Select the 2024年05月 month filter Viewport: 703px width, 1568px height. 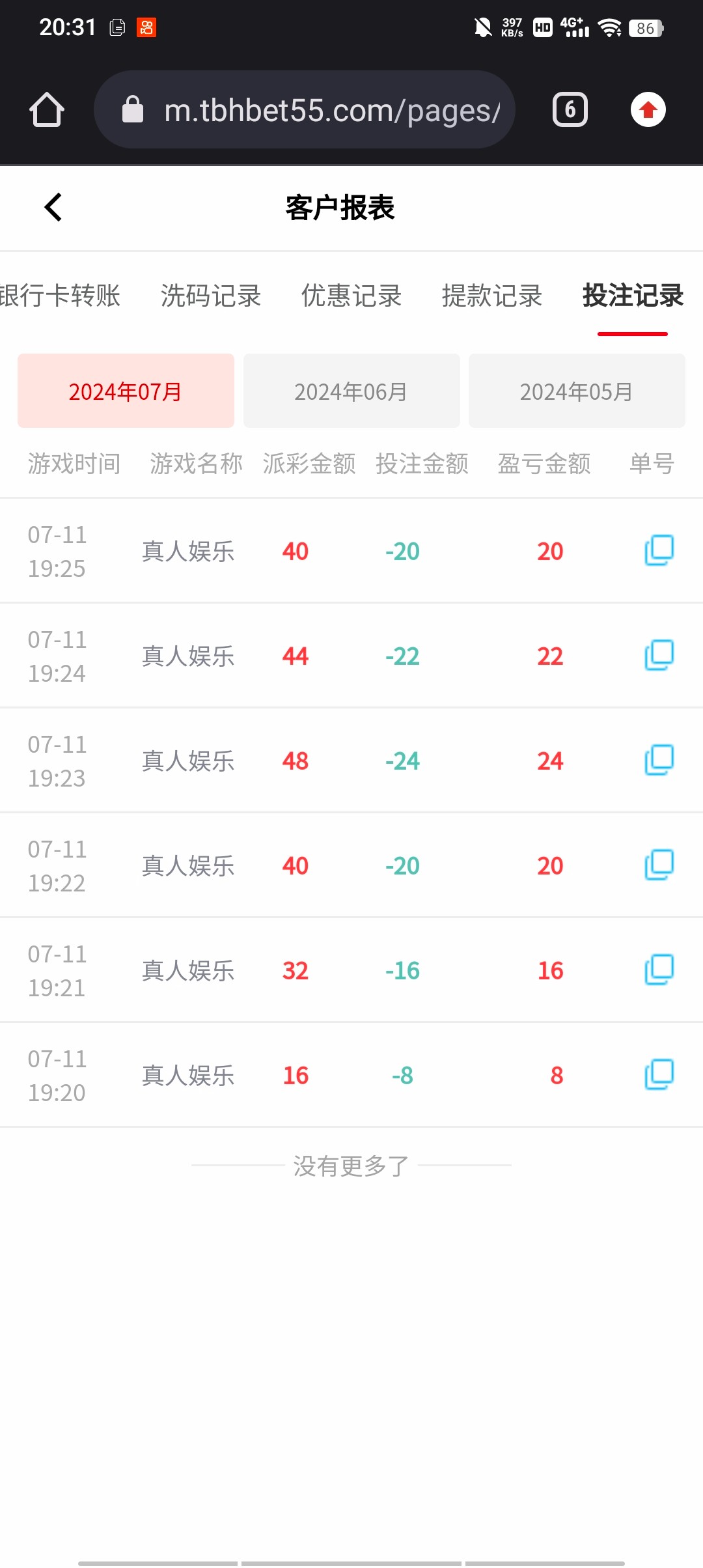pyautogui.click(x=577, y=391)
